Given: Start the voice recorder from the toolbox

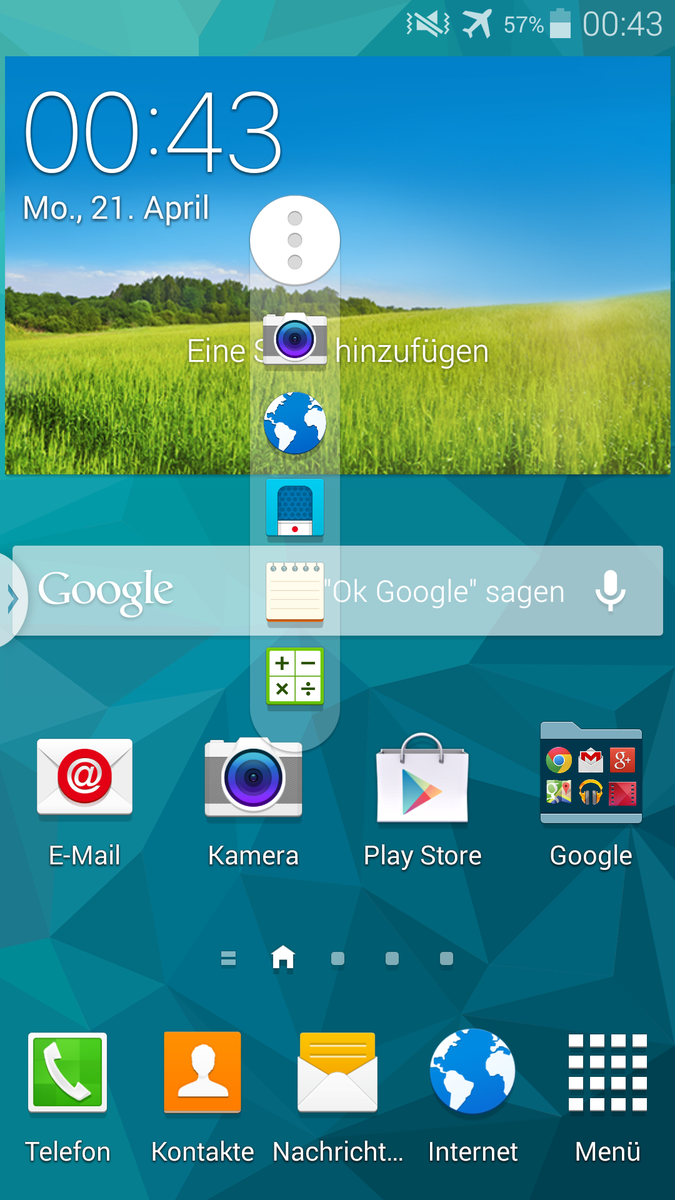Looking at the screenshot, I should tap(294, 508).
